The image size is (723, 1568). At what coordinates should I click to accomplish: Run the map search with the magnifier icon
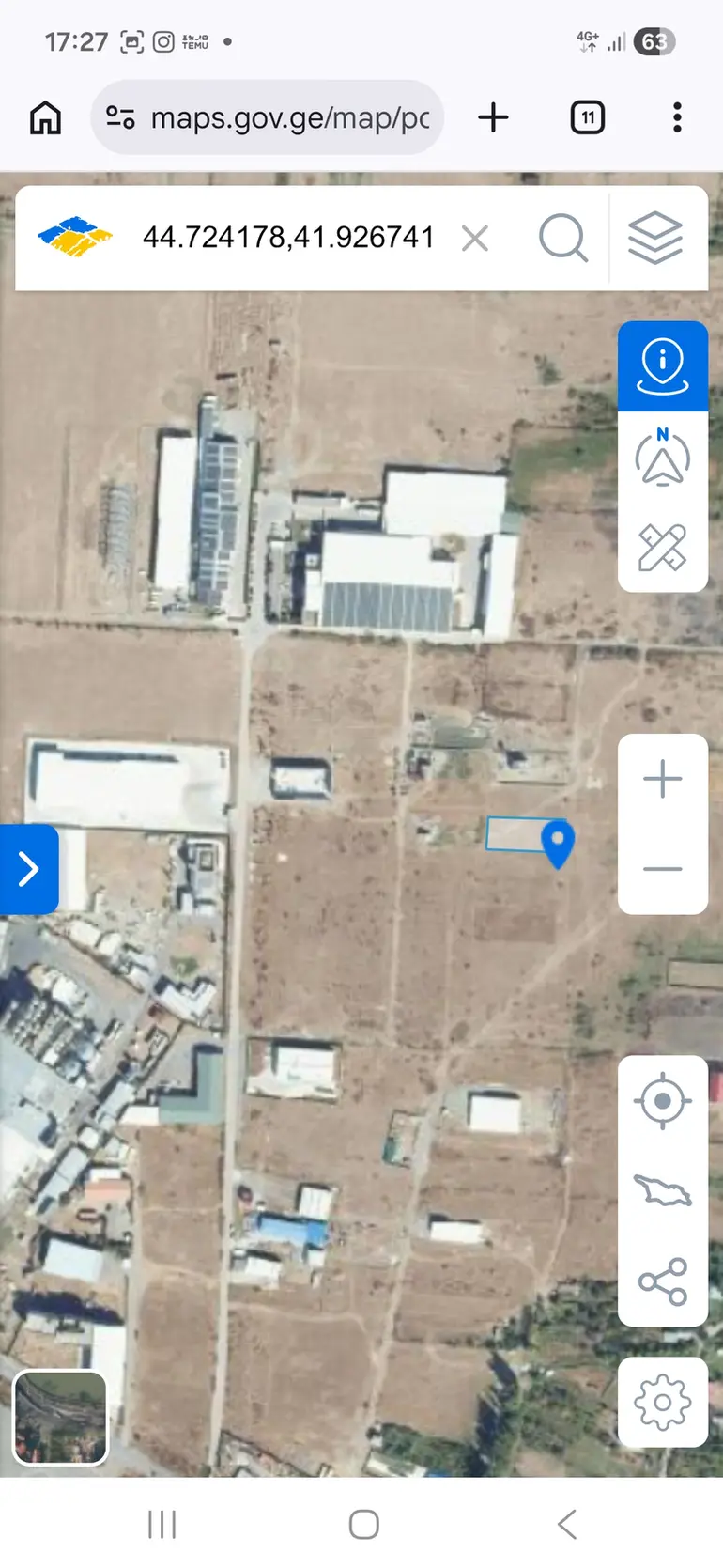pos(563,238)
